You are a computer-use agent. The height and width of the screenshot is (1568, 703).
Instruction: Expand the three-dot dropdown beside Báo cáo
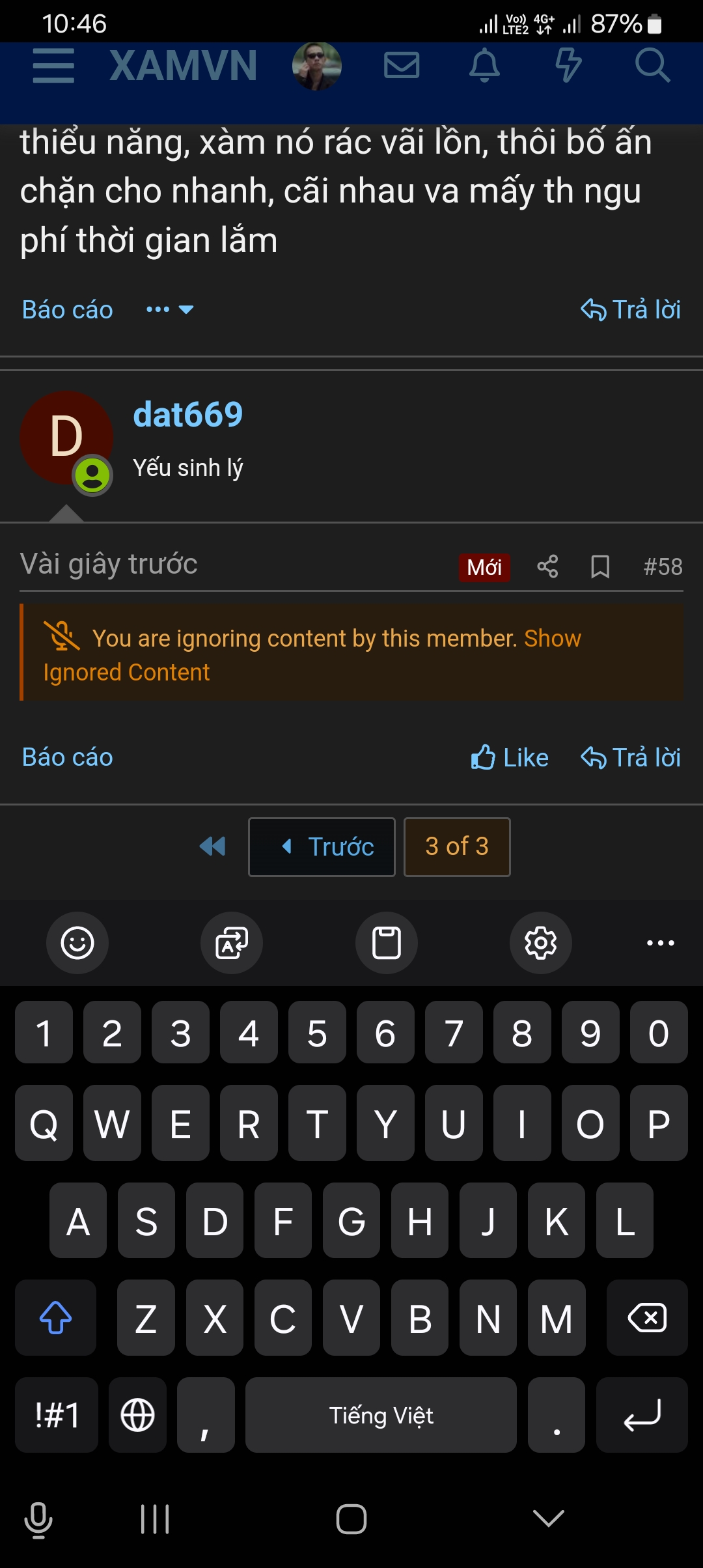[169, 310]
